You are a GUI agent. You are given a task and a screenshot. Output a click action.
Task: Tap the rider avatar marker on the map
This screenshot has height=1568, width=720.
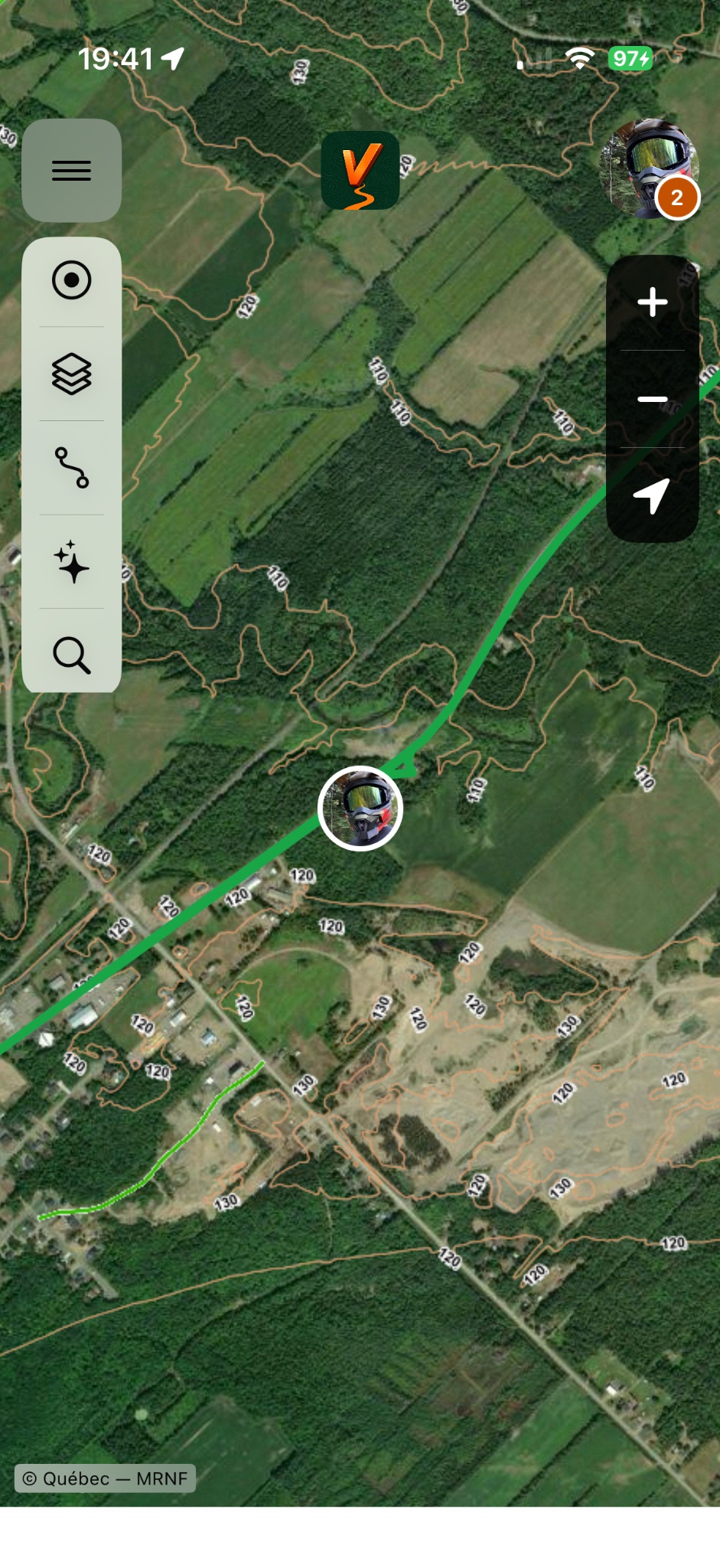[360, 808]
